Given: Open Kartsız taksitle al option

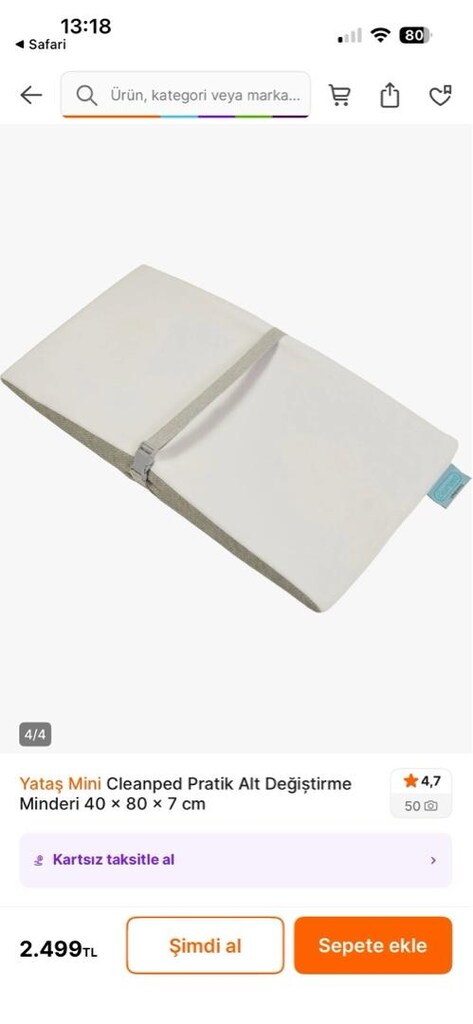Looking at the screenshot, I should click(236, 860).
